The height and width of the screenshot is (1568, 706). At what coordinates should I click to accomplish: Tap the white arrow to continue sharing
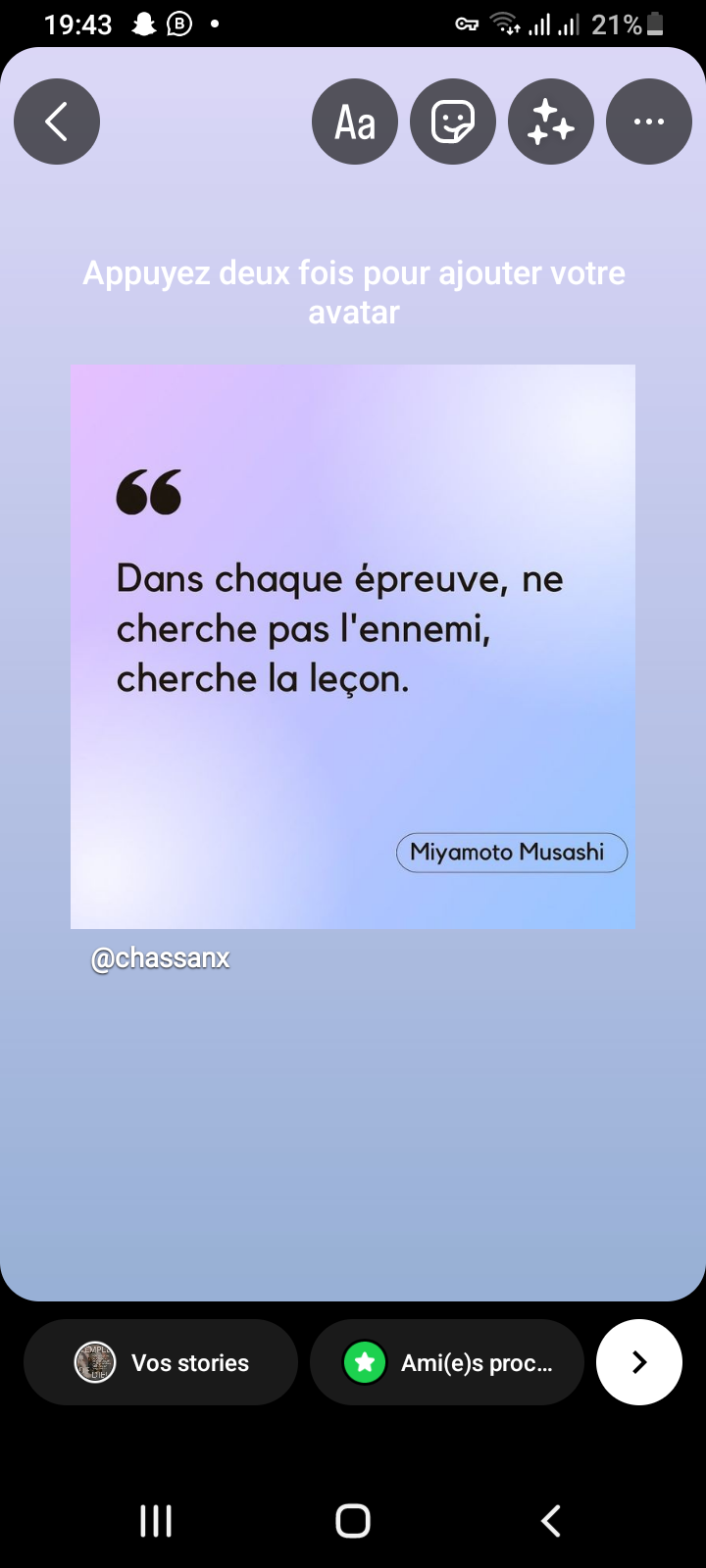[x=639, y=1362]
